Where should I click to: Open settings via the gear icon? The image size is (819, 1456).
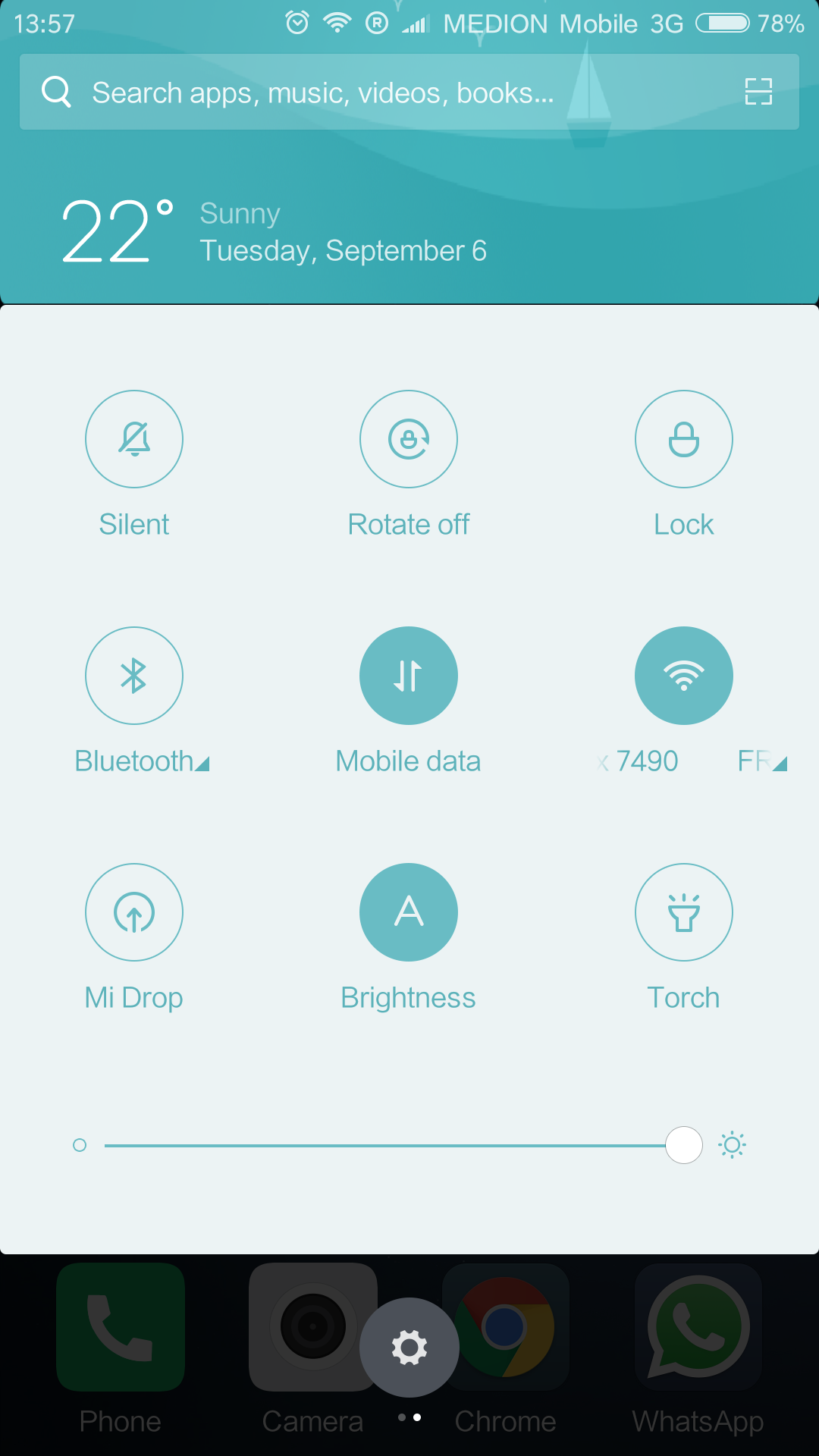(409, 1348)
